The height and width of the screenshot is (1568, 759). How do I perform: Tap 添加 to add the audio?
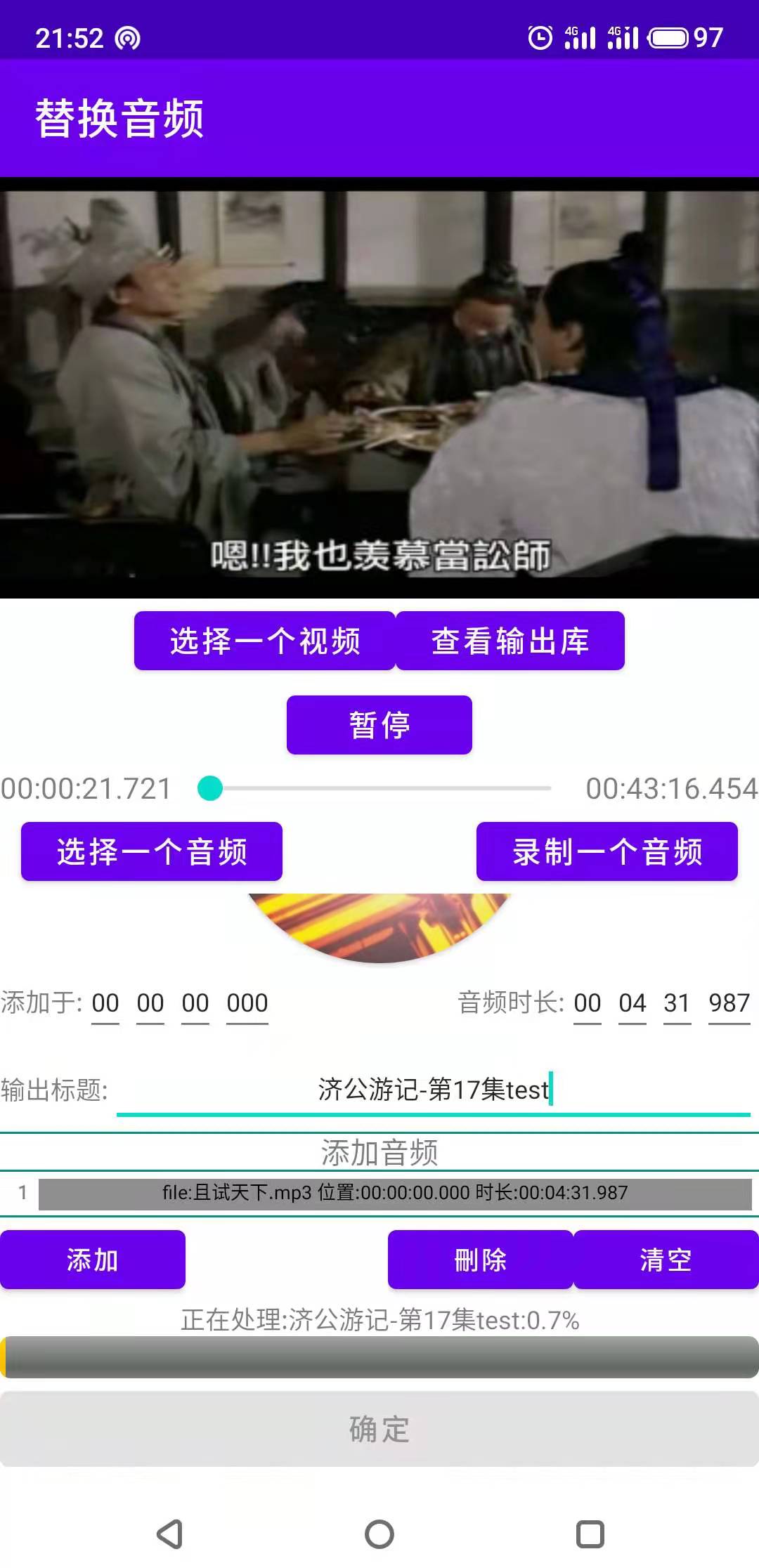tap(93, 1260)
